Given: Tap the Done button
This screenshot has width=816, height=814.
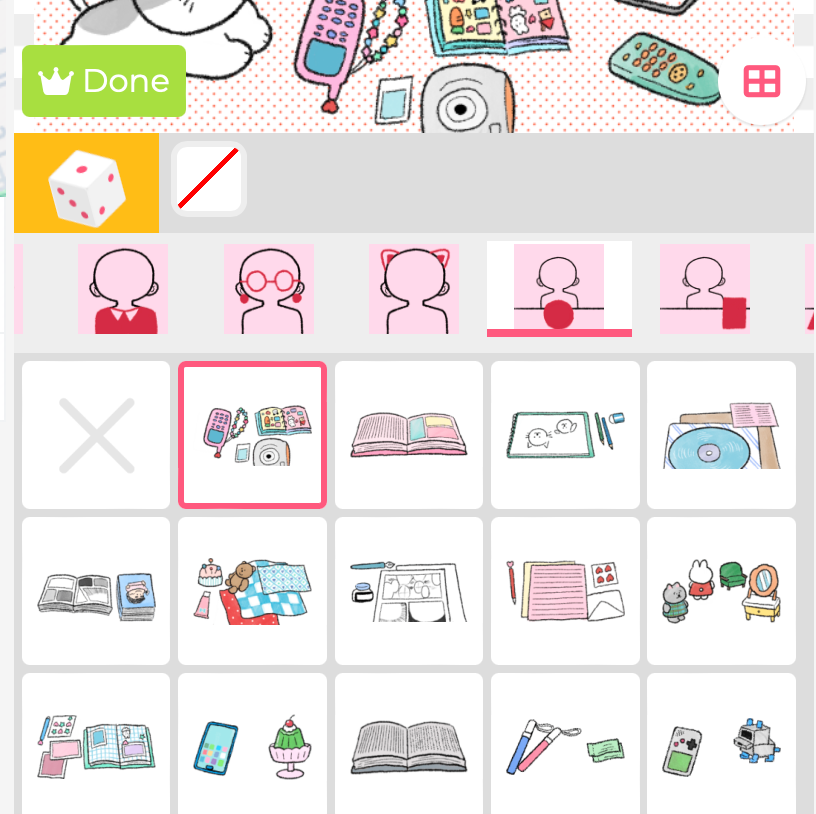Looking at the screenshot, I should 104,81.
